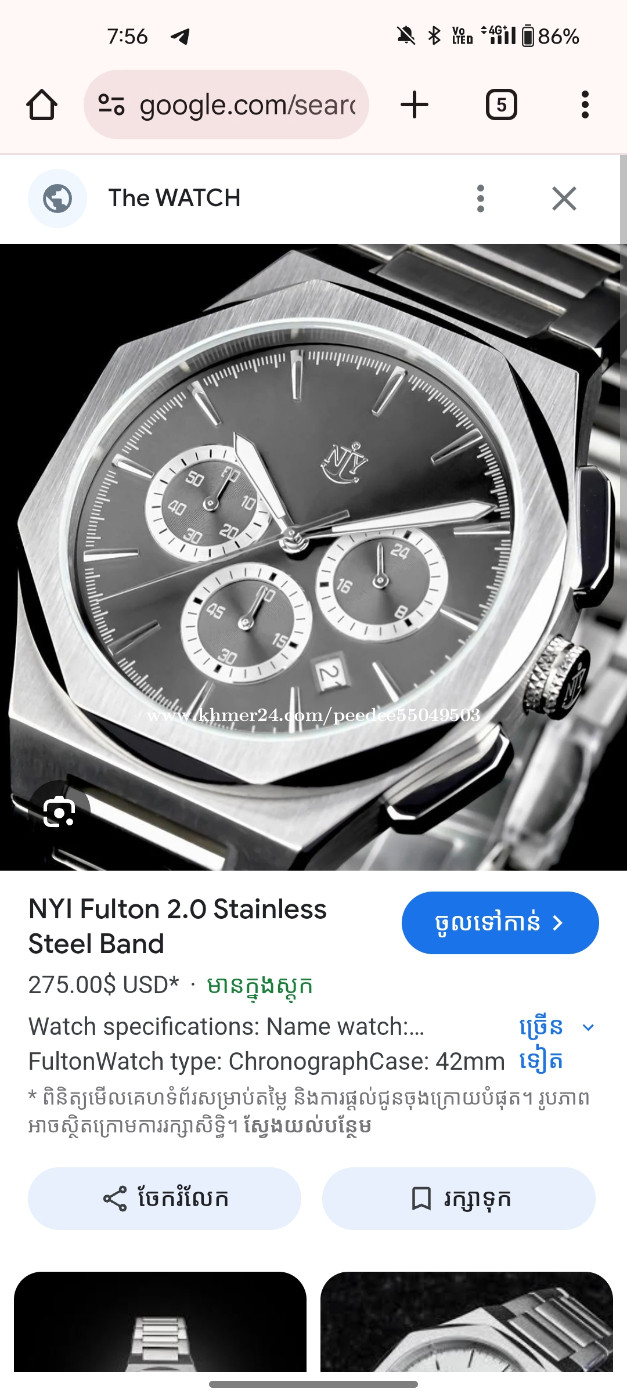Open the tab switcher showing 5
The height and width of the screenshot is (1400, 627).
[x=501, y=105]
